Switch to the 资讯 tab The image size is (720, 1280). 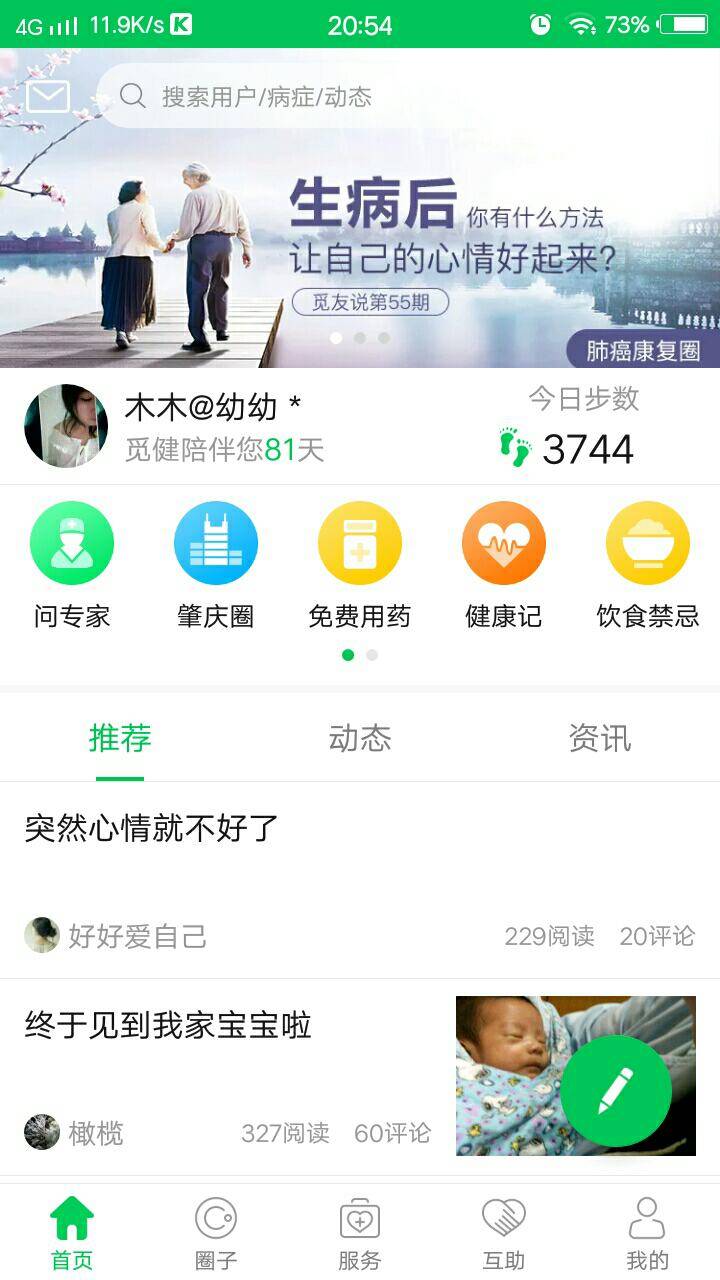click(x=600, y=738)
